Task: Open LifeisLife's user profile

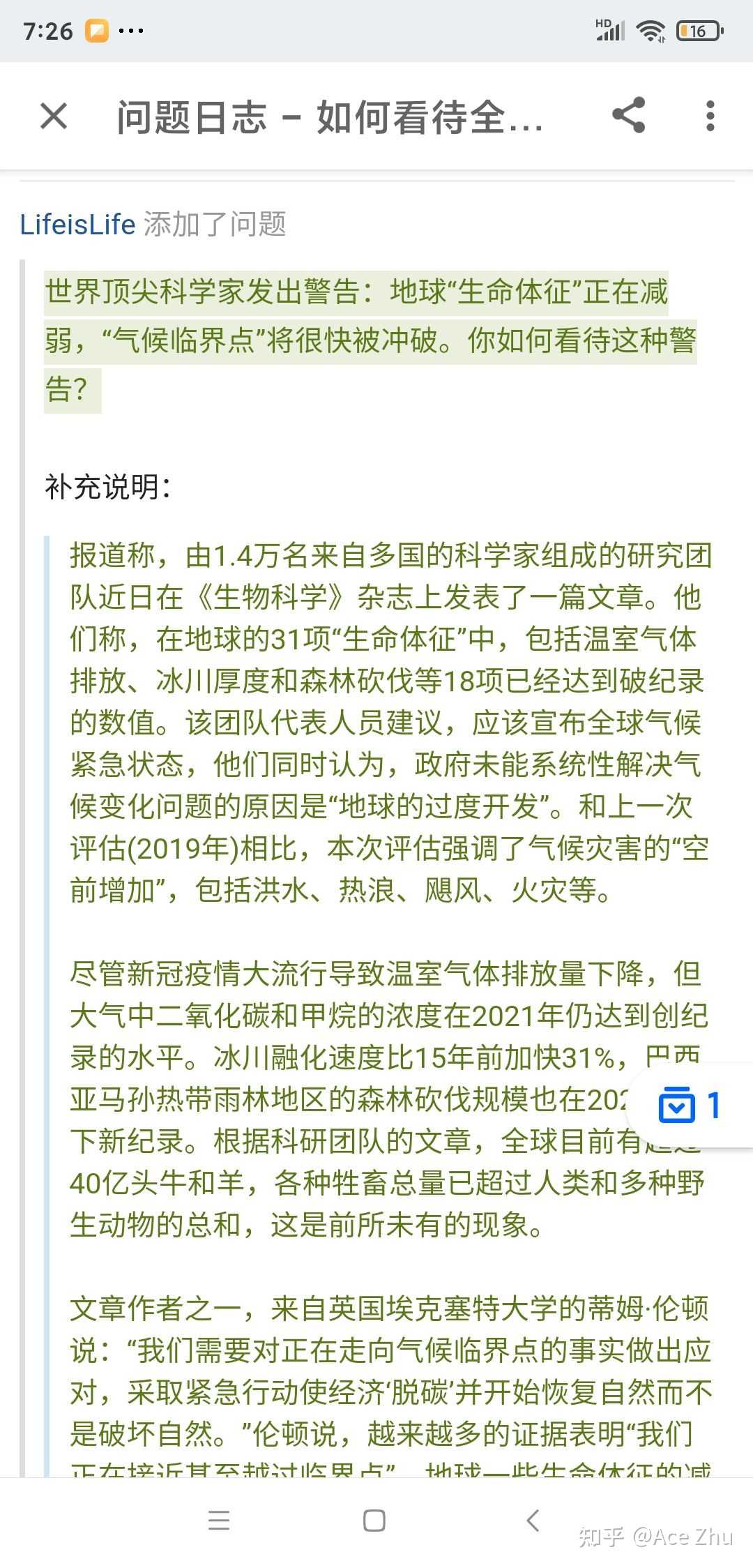Action: (77, 225)
